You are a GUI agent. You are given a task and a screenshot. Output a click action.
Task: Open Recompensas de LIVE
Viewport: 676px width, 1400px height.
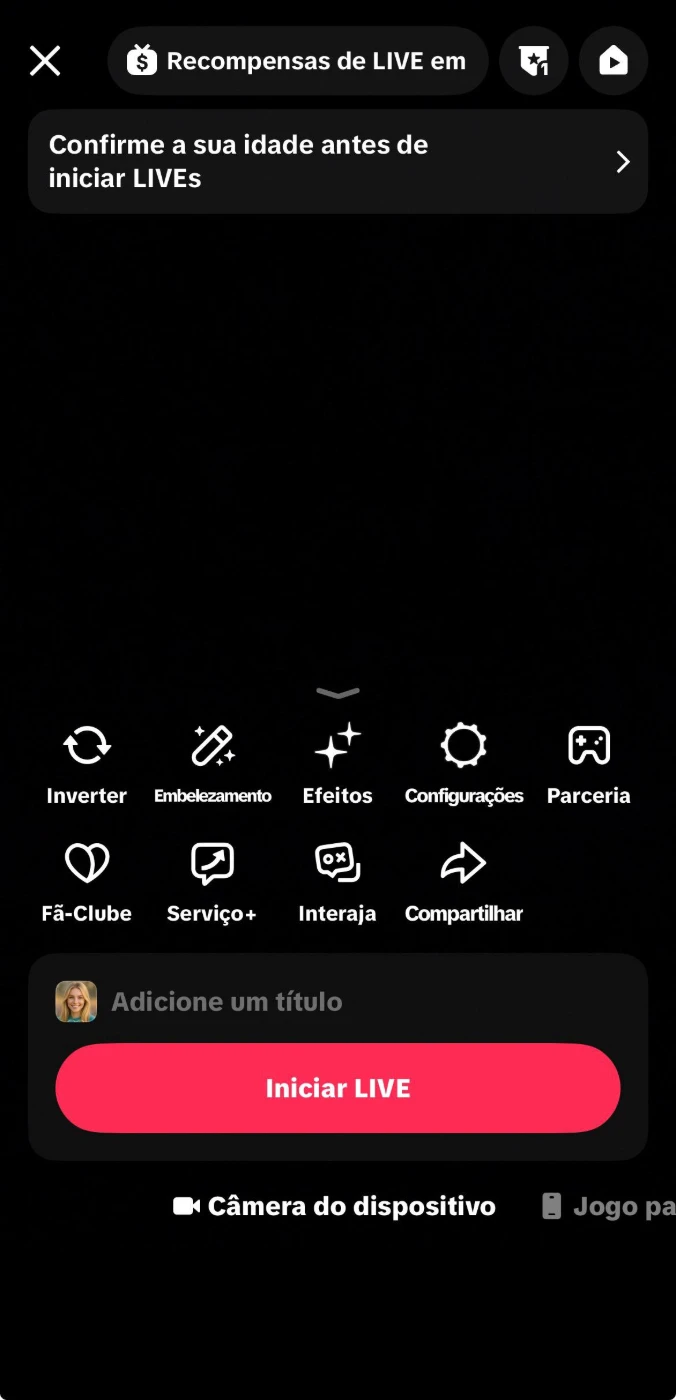click(x=297, y=61)
